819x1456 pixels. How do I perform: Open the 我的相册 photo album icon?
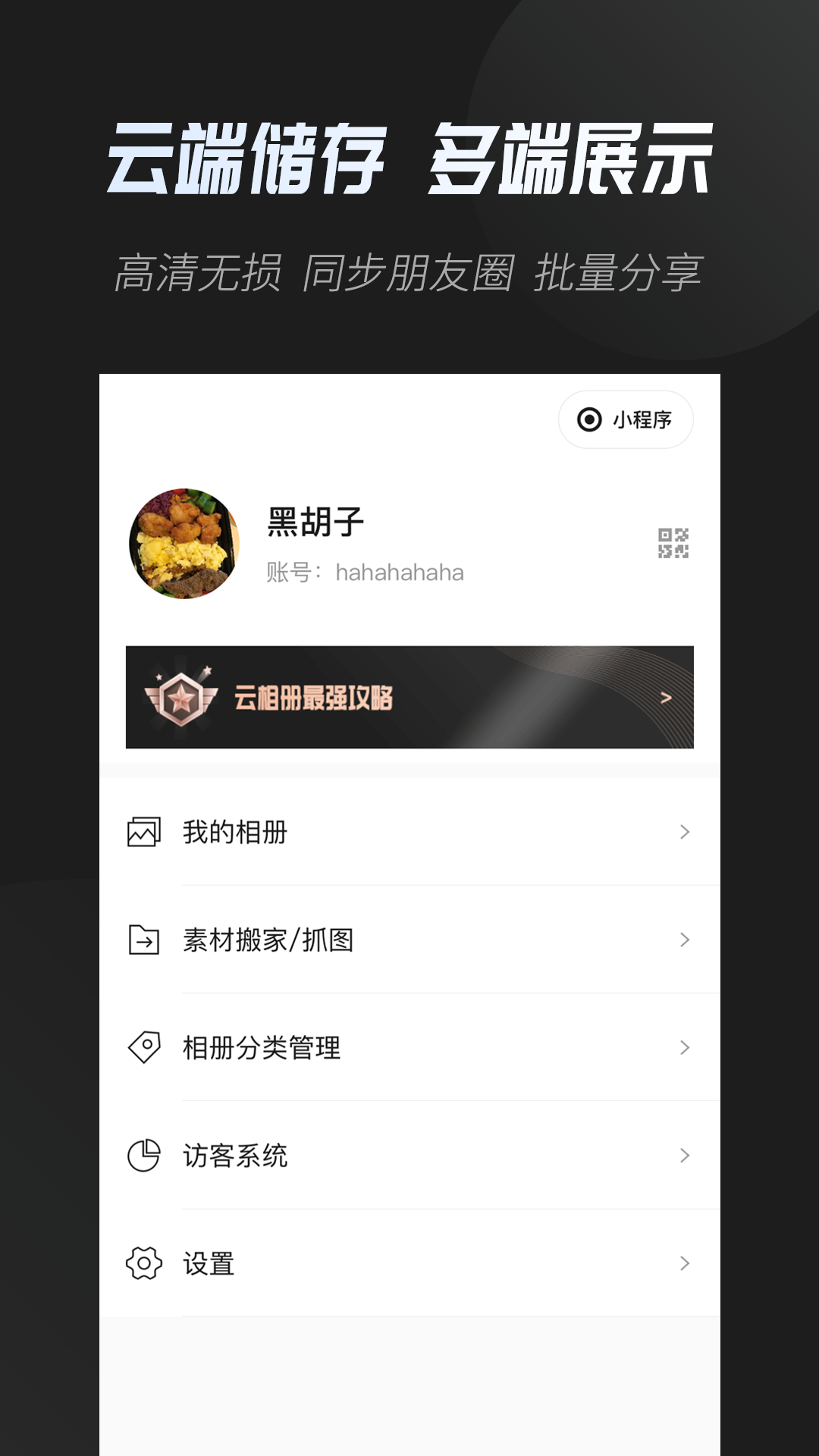pos(143,832)
